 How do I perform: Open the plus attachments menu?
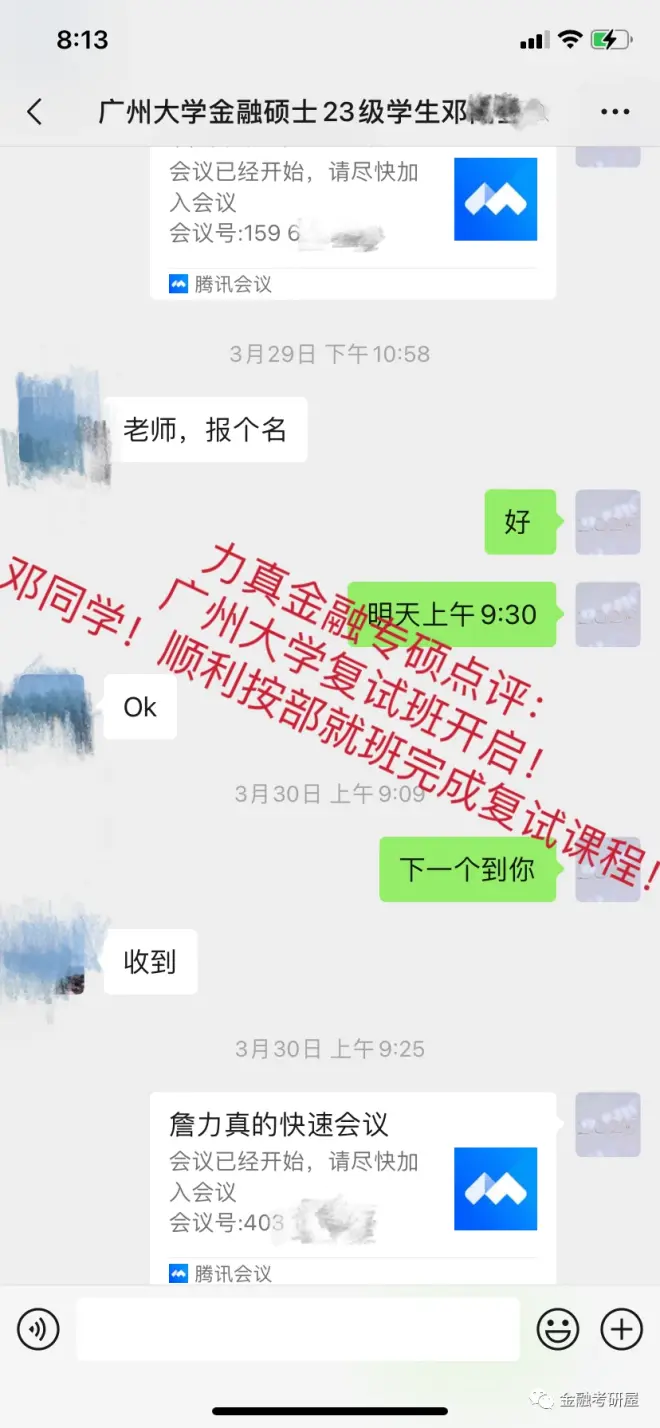click(x=621, y=1329)
